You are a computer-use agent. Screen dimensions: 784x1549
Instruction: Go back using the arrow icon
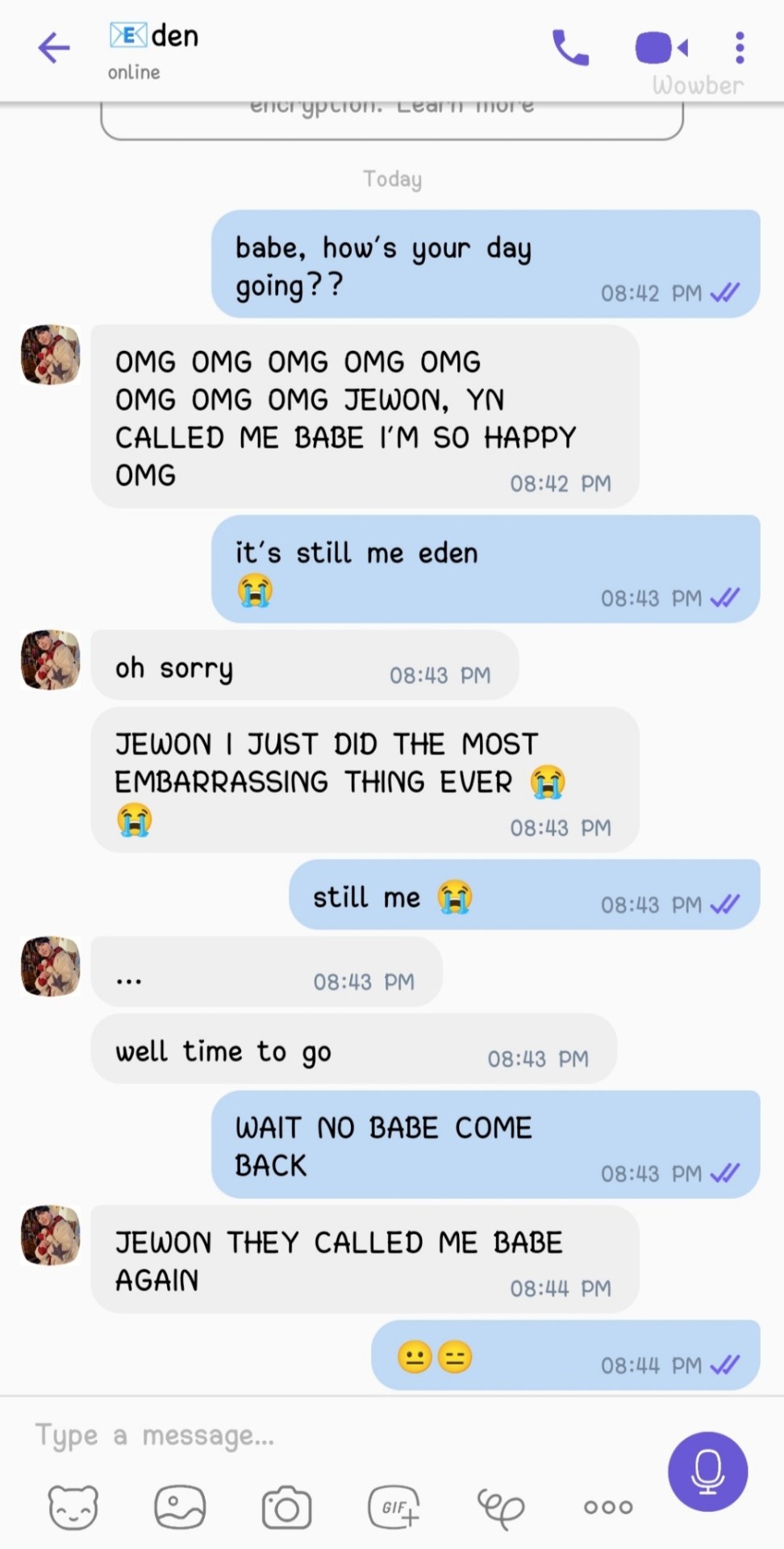(x=54, y=48)
